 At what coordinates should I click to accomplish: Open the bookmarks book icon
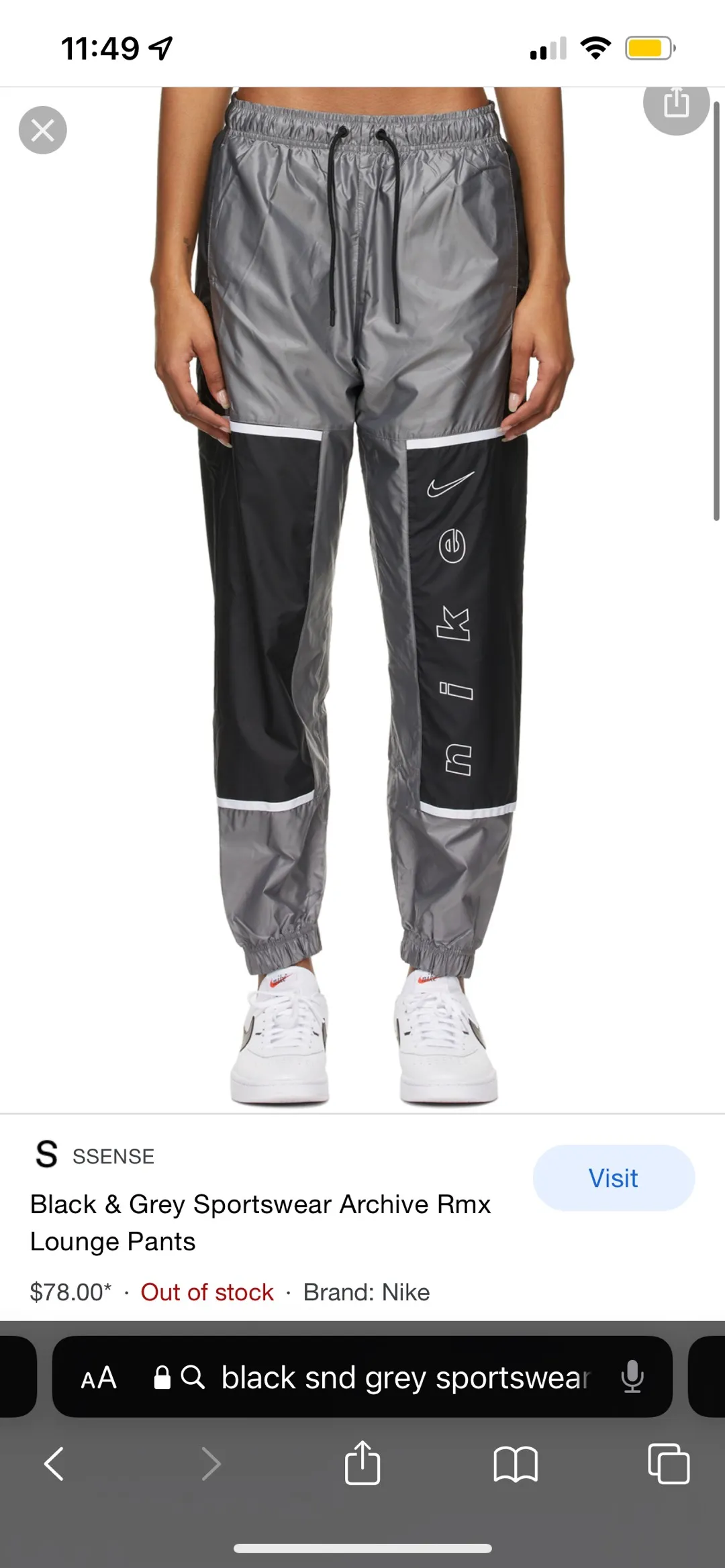[515, 1463]
